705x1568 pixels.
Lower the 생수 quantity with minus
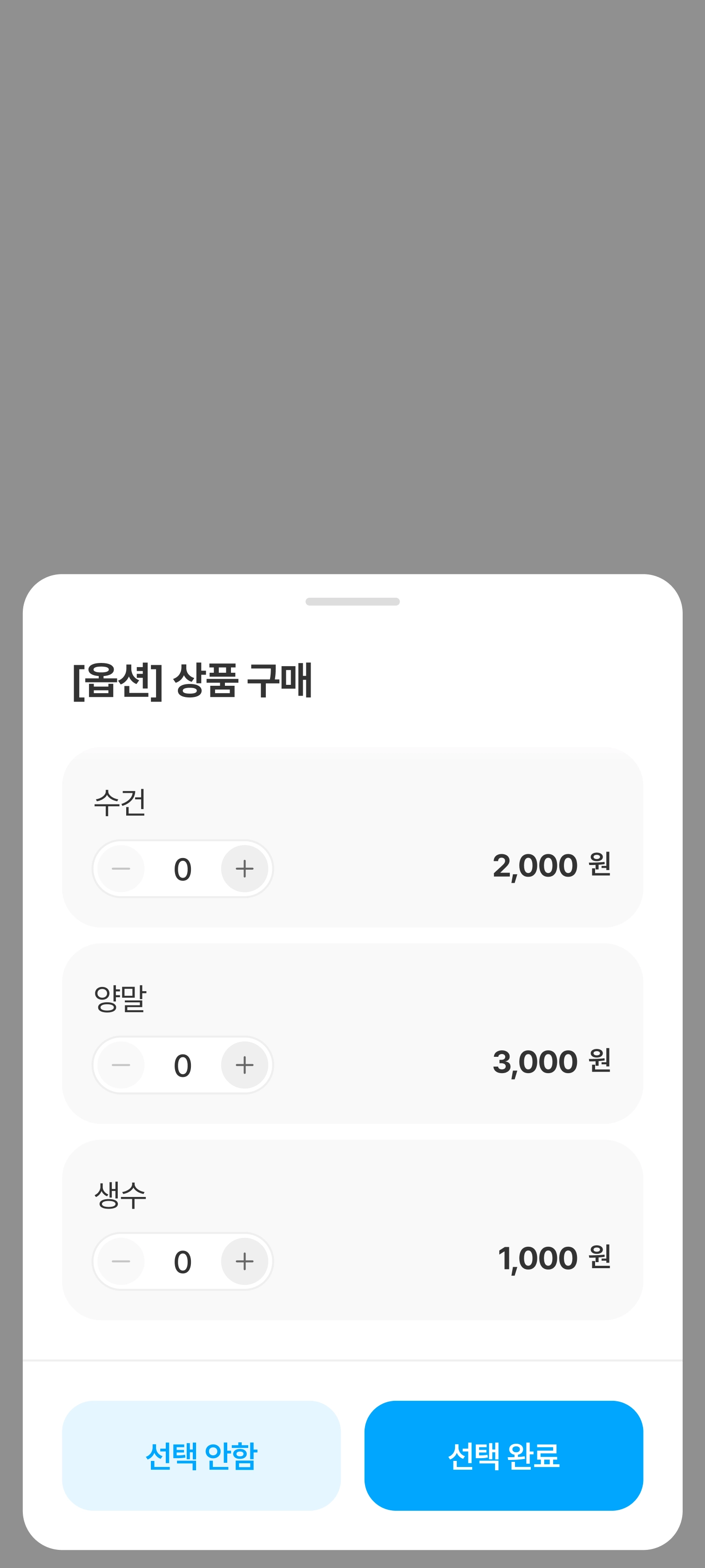coord(121,1261)
